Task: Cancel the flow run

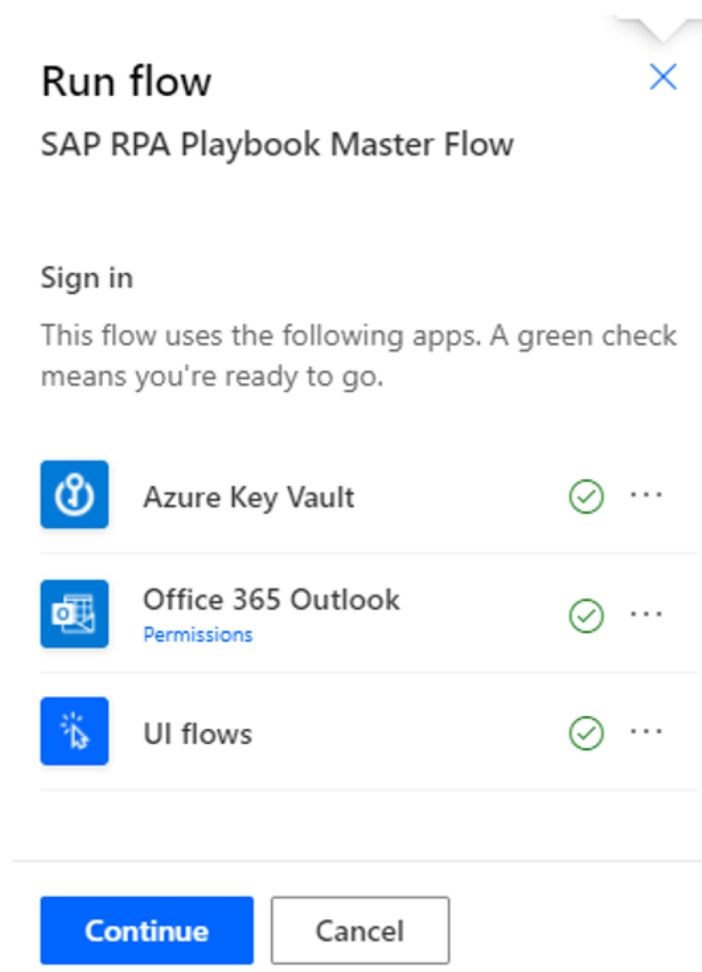Action: [360, 930]
